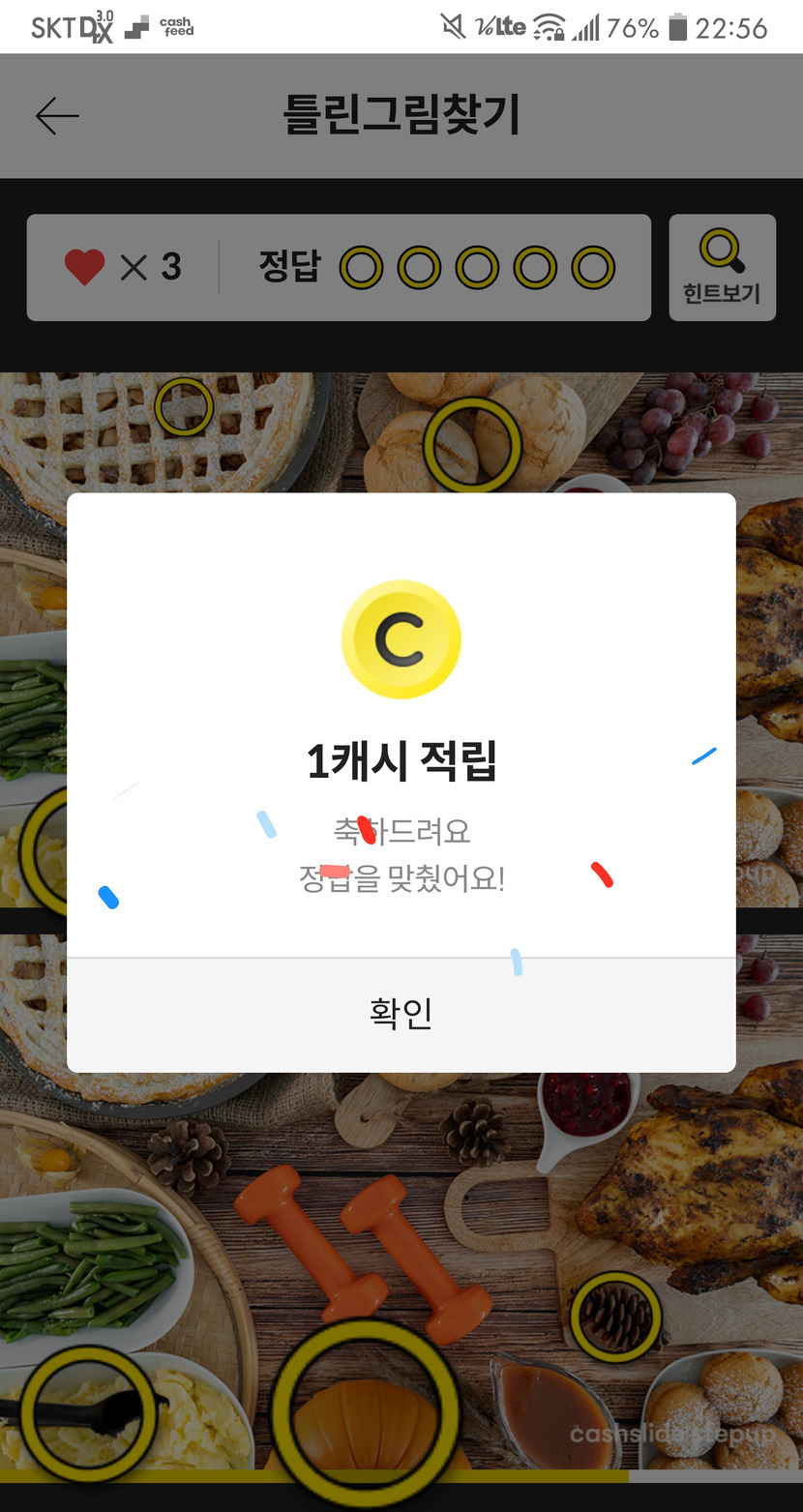Screen dimensions: 803x1512
Task: Go back from 틀린그림찾기
Action: coord(57,116)
